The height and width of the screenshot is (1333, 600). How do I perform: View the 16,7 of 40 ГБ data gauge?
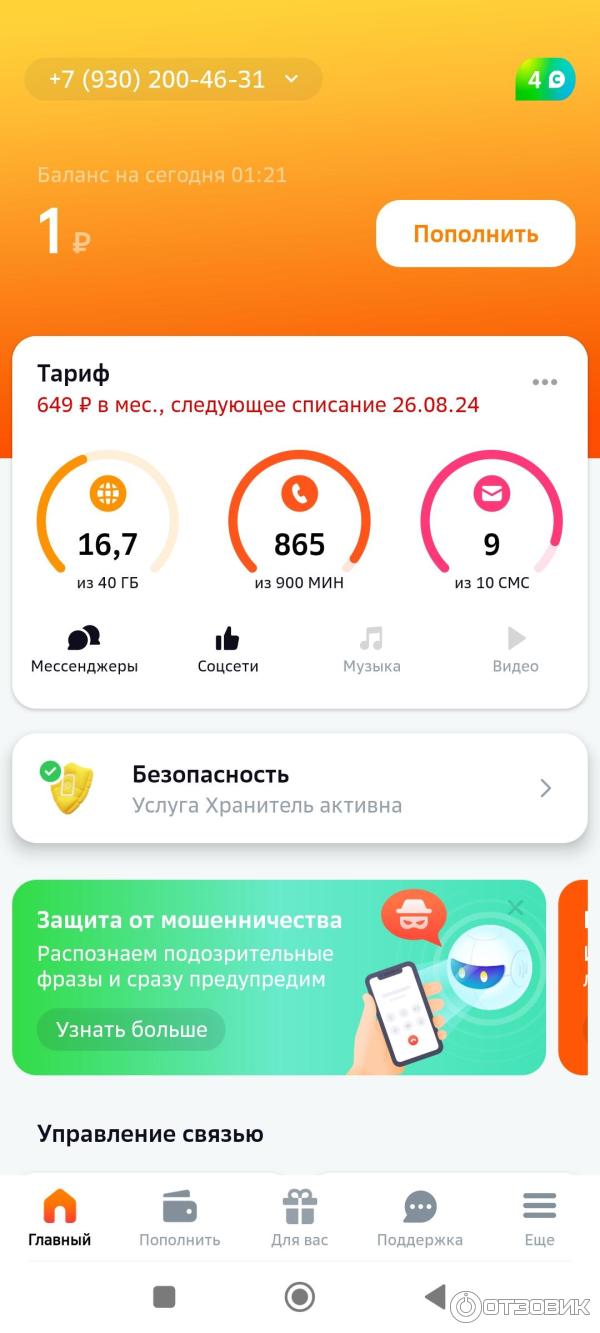[108, 522]
